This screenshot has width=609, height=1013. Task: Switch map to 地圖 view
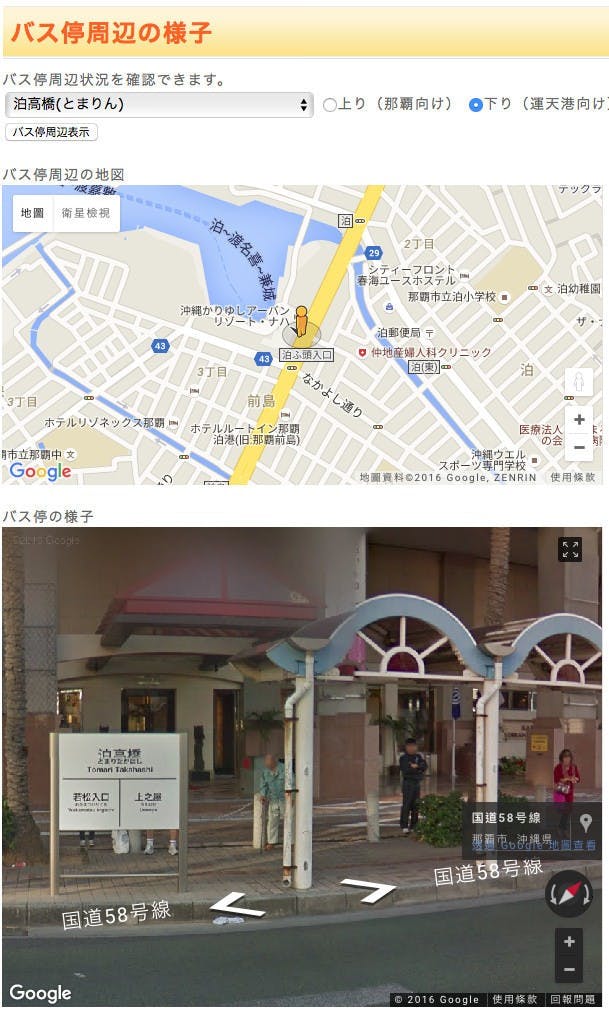[32, 213]
